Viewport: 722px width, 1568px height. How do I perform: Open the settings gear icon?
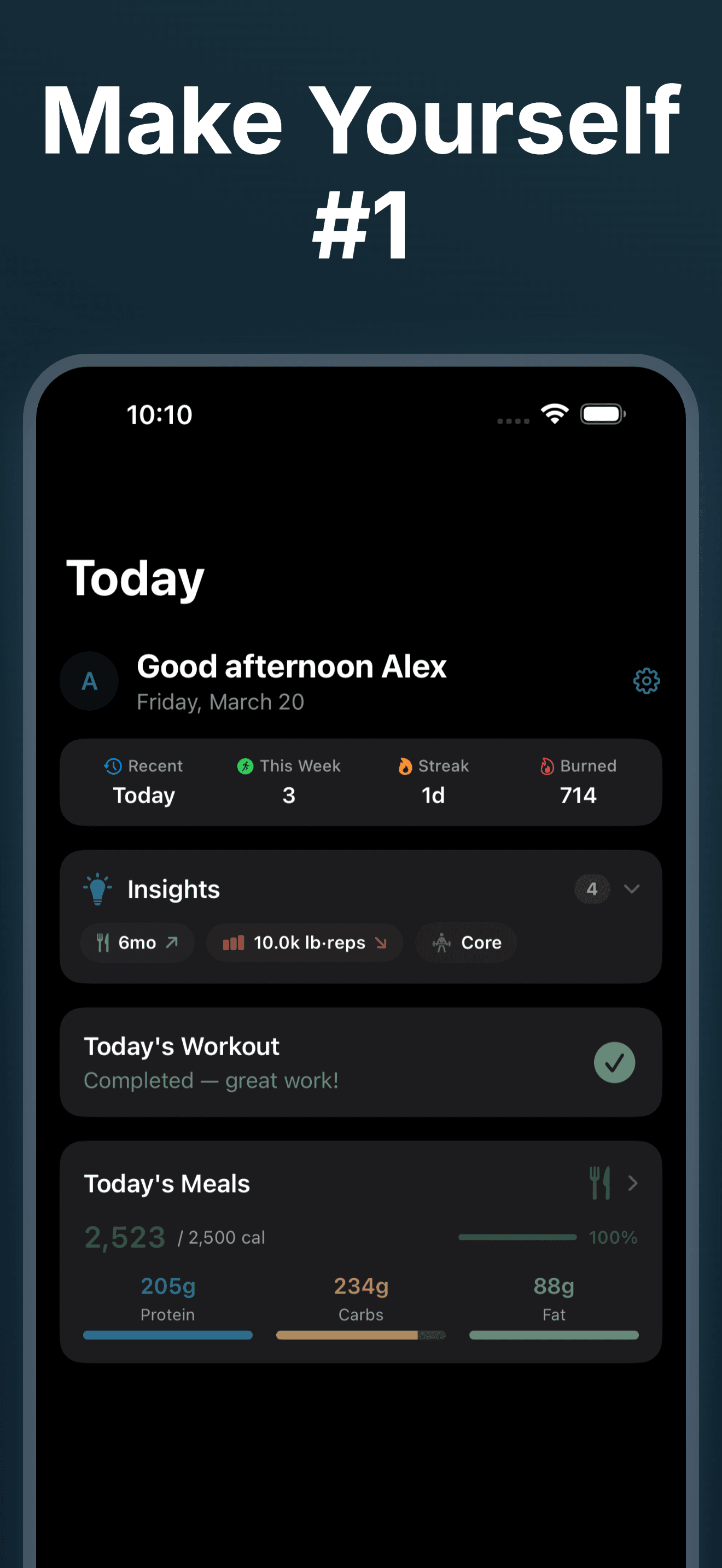tap(647, 681)
